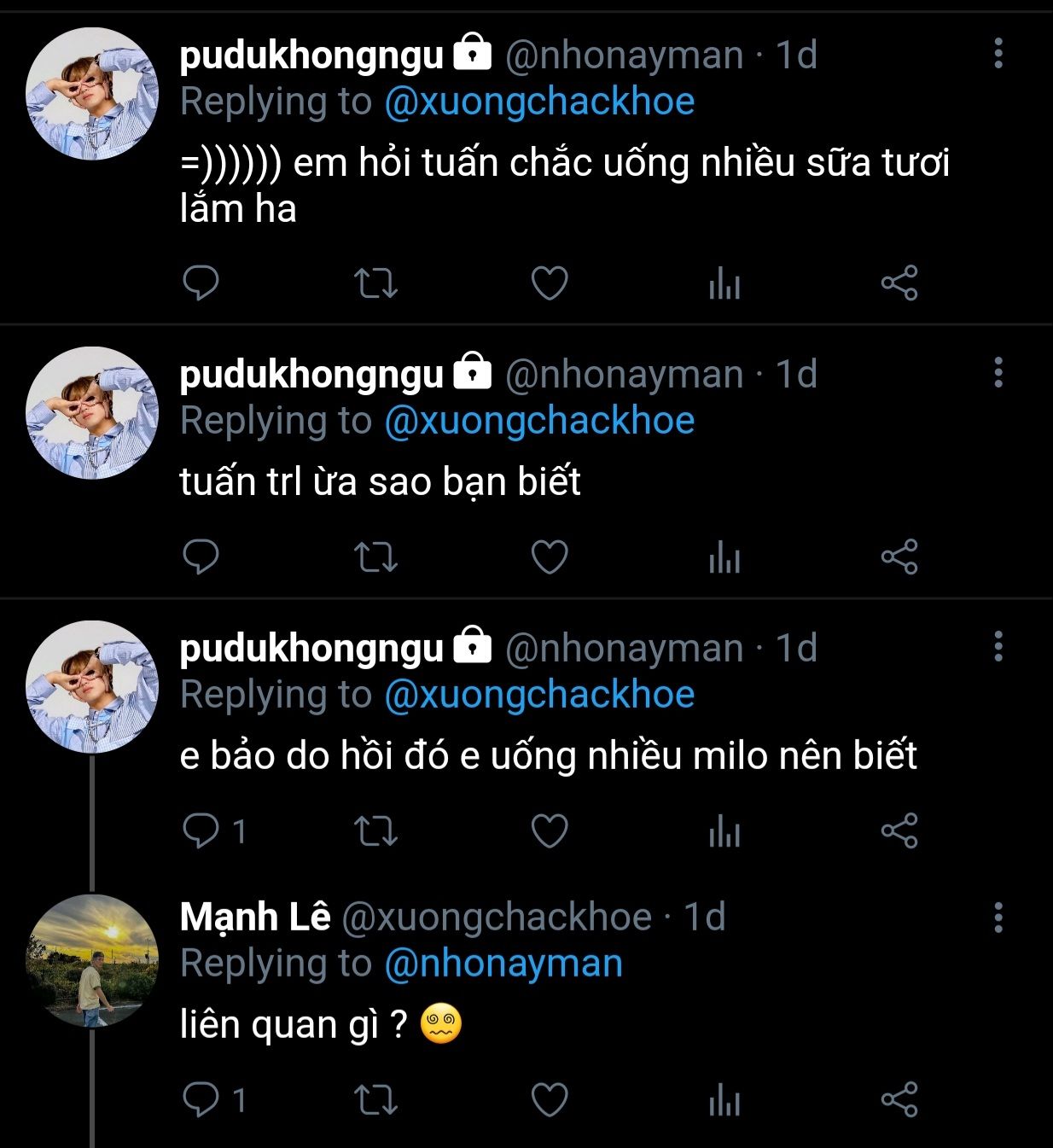Viewport: 1053px width, 1148px height.
Task: Open @nhonayman link in Mạnh Lê's reply
Action: pyautogui.click(x=503, y=964)
